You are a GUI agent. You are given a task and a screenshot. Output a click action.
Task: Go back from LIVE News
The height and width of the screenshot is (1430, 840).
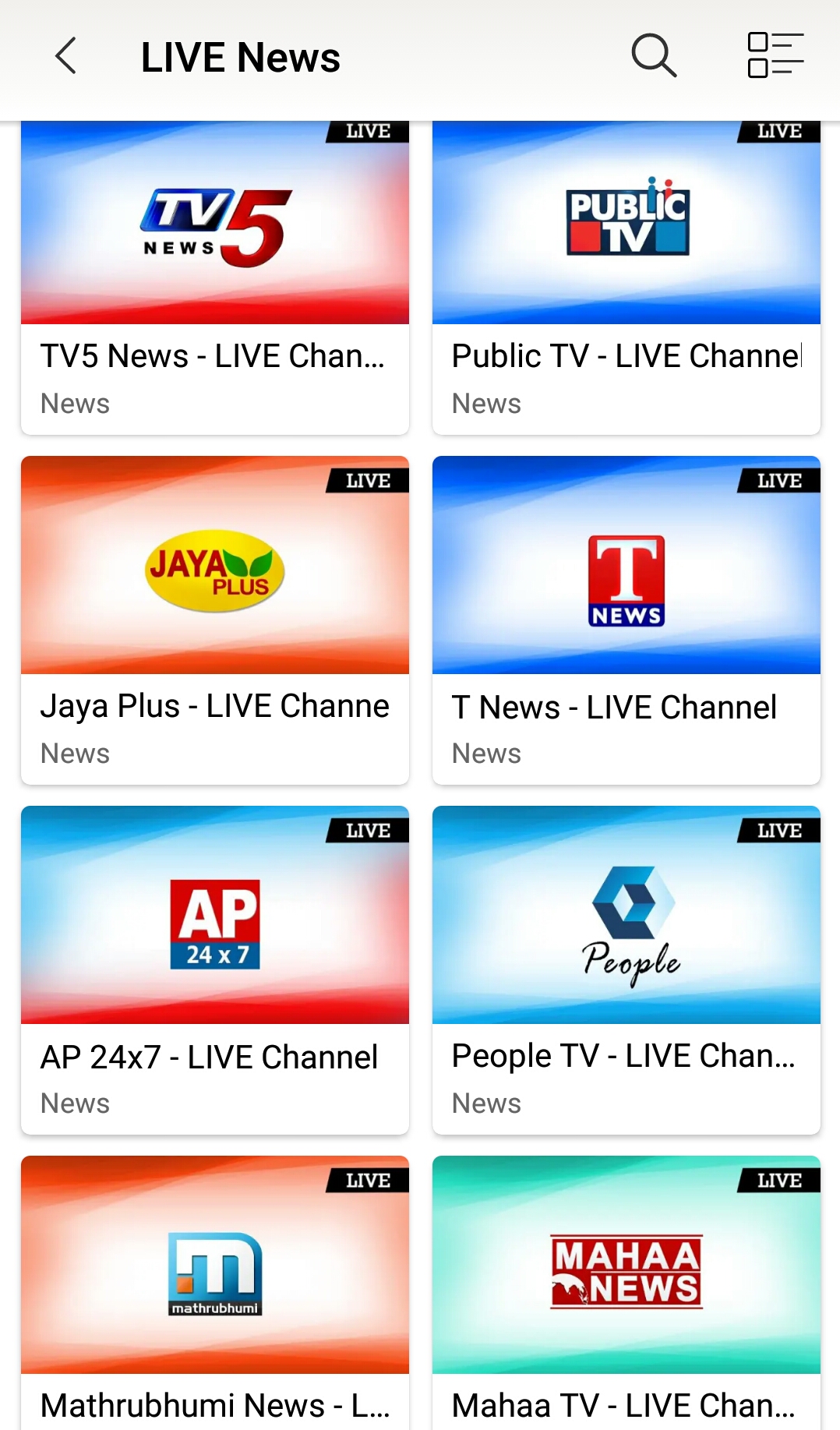click(66, 56)
